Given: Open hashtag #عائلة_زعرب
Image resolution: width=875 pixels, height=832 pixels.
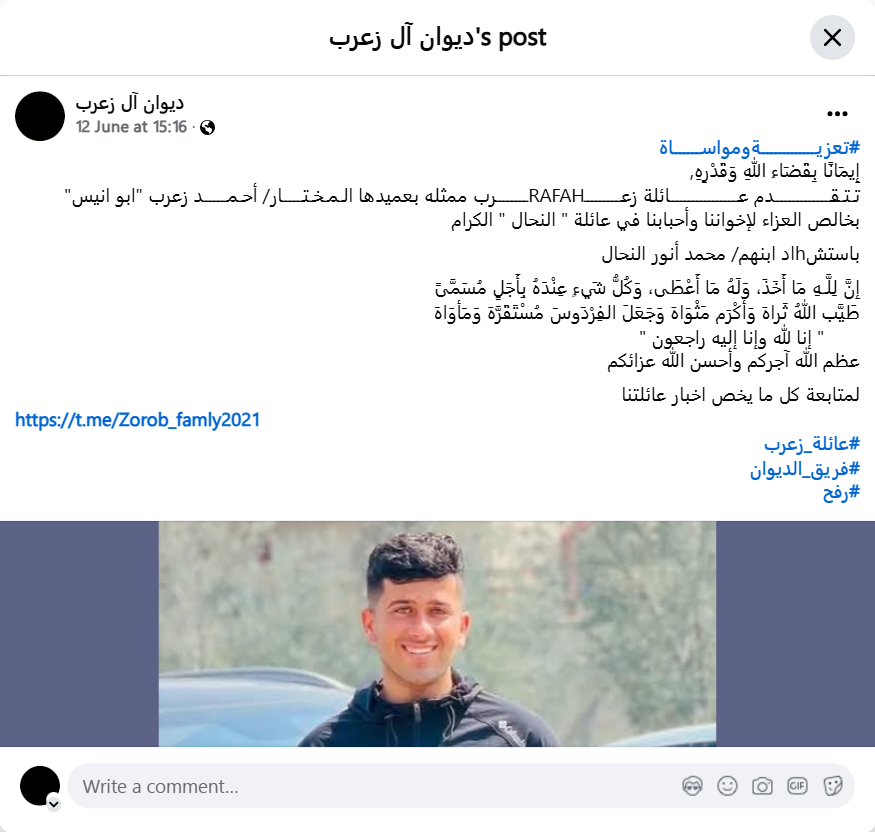Looking at the screenshot, I should (812, 445).
